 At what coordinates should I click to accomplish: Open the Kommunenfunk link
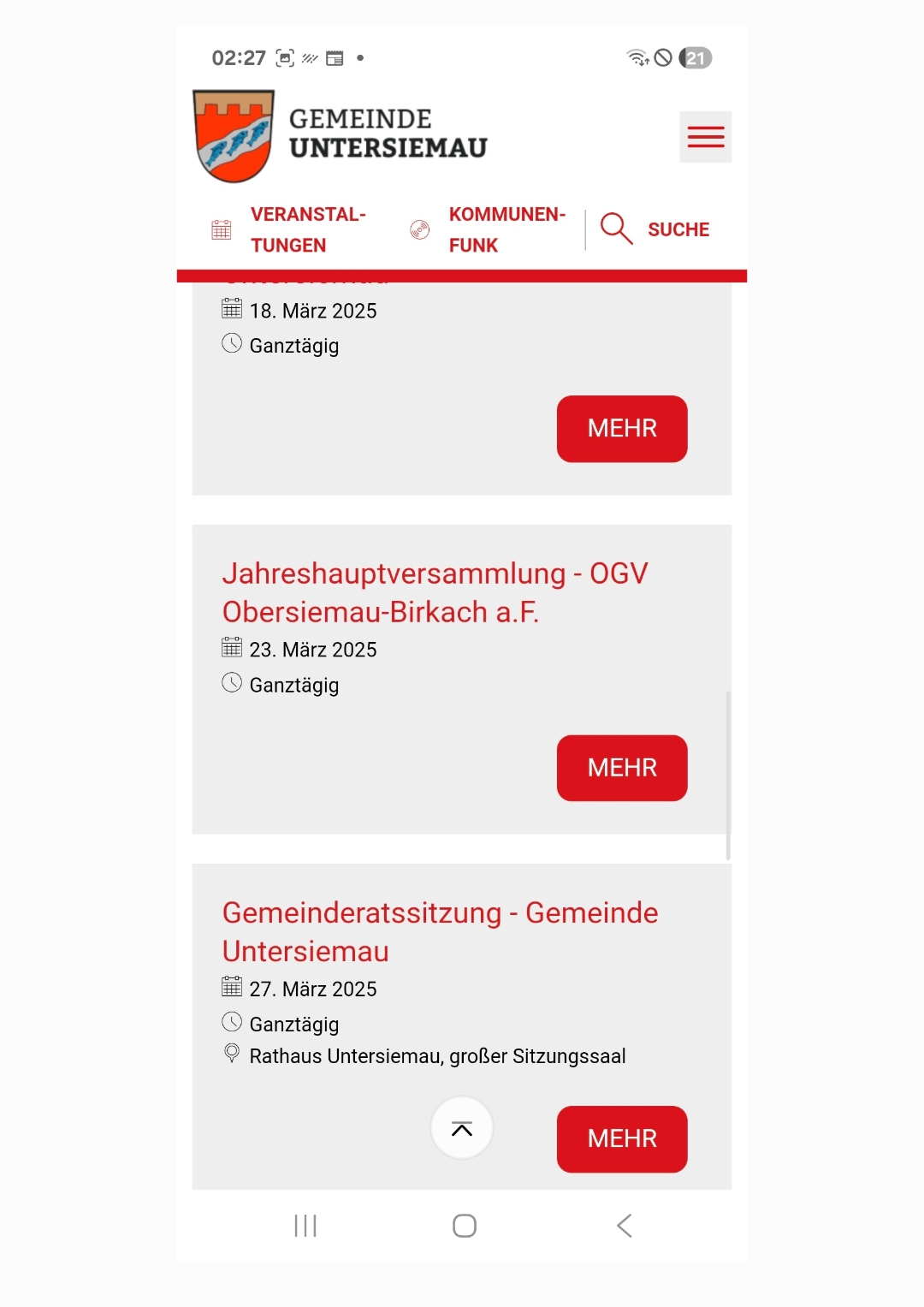pyautogui.click(x=489, y=229)
